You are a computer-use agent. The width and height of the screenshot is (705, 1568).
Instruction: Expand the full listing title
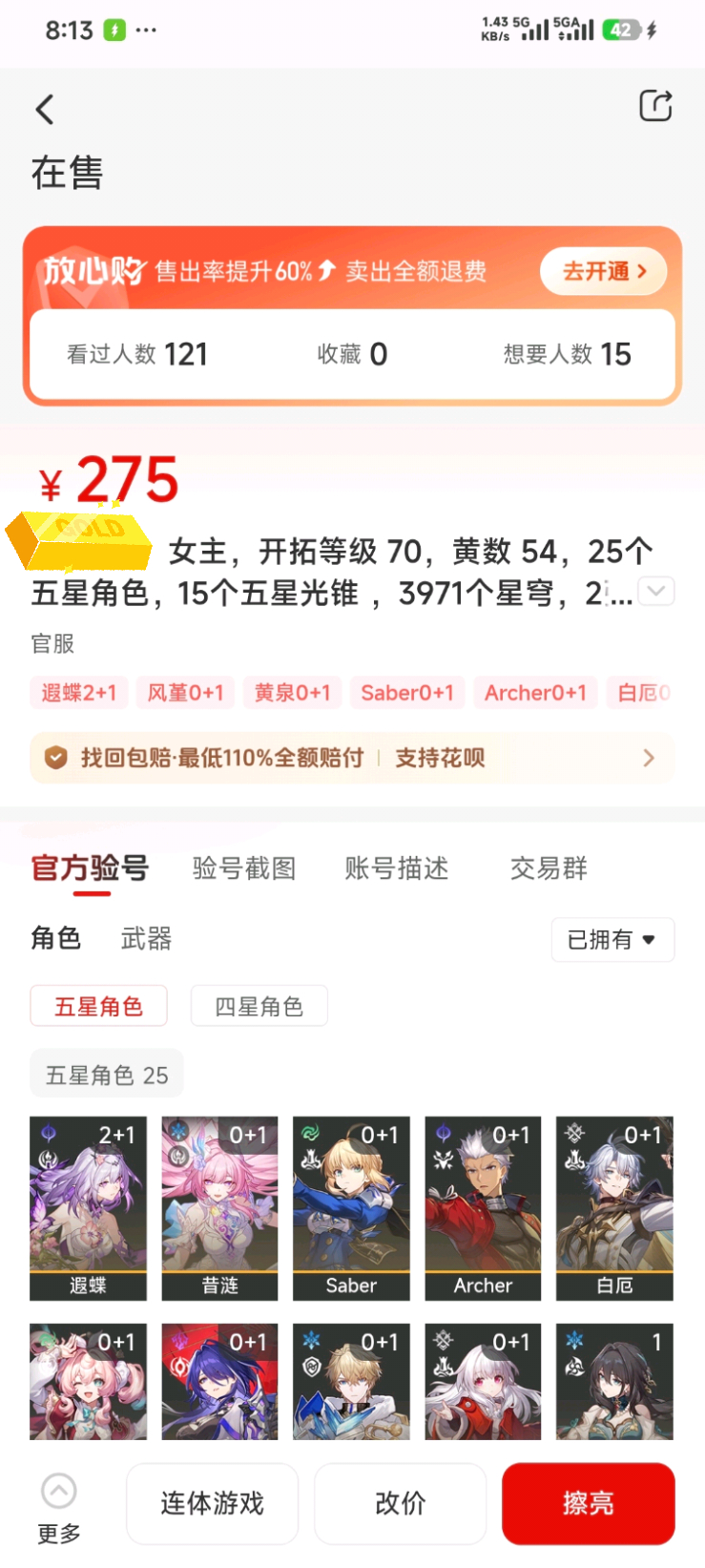click(x=656, y=591)
